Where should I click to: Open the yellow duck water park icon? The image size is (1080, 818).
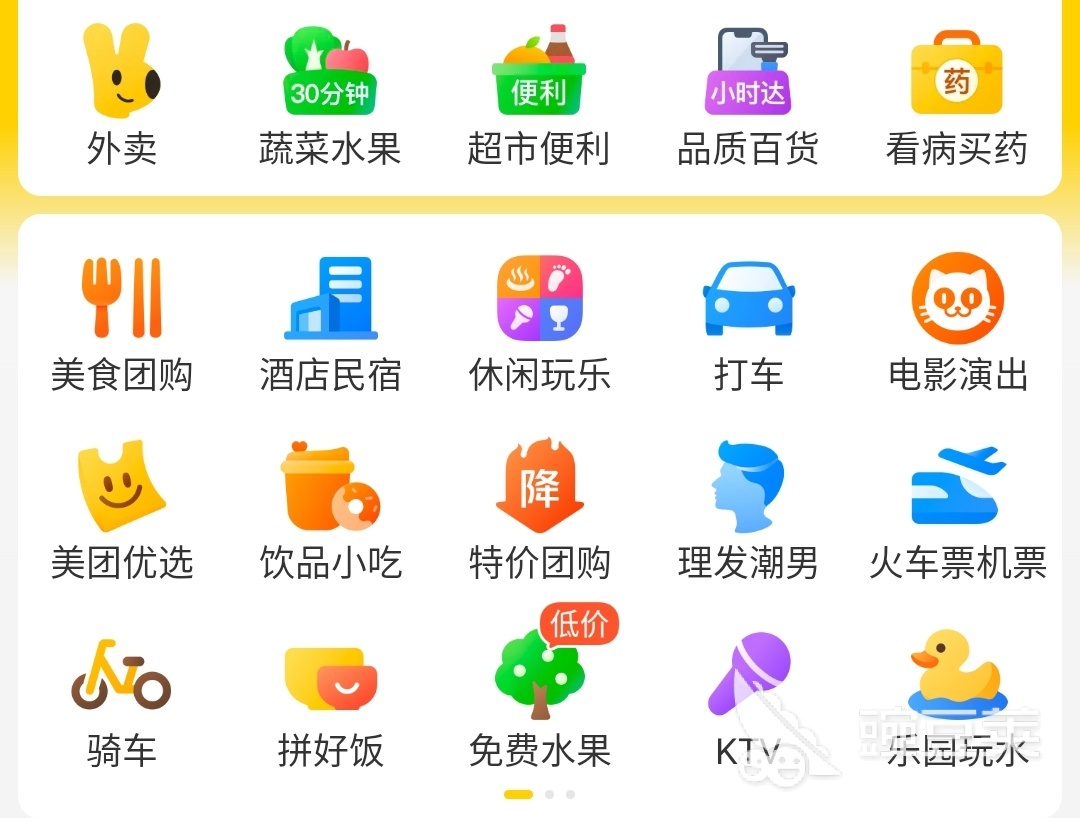coord(957,670)
